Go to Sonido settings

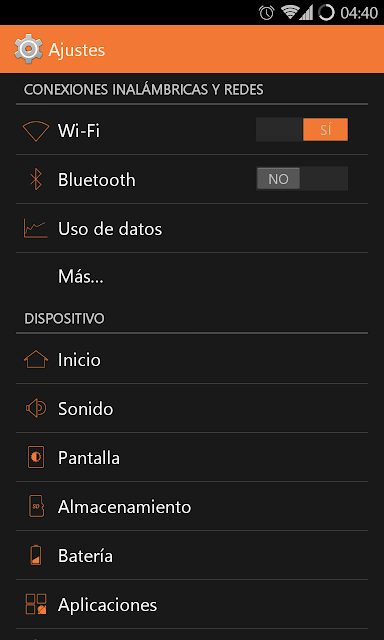click(x=192, y=408)
